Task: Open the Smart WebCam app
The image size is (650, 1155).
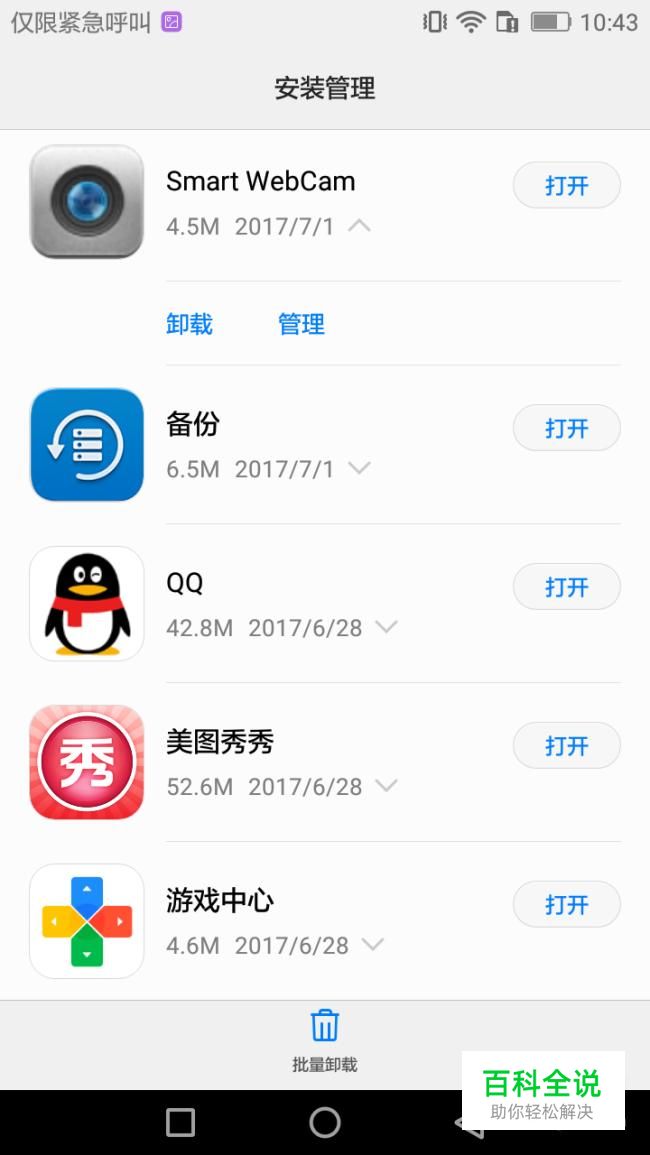Action: 566,186
